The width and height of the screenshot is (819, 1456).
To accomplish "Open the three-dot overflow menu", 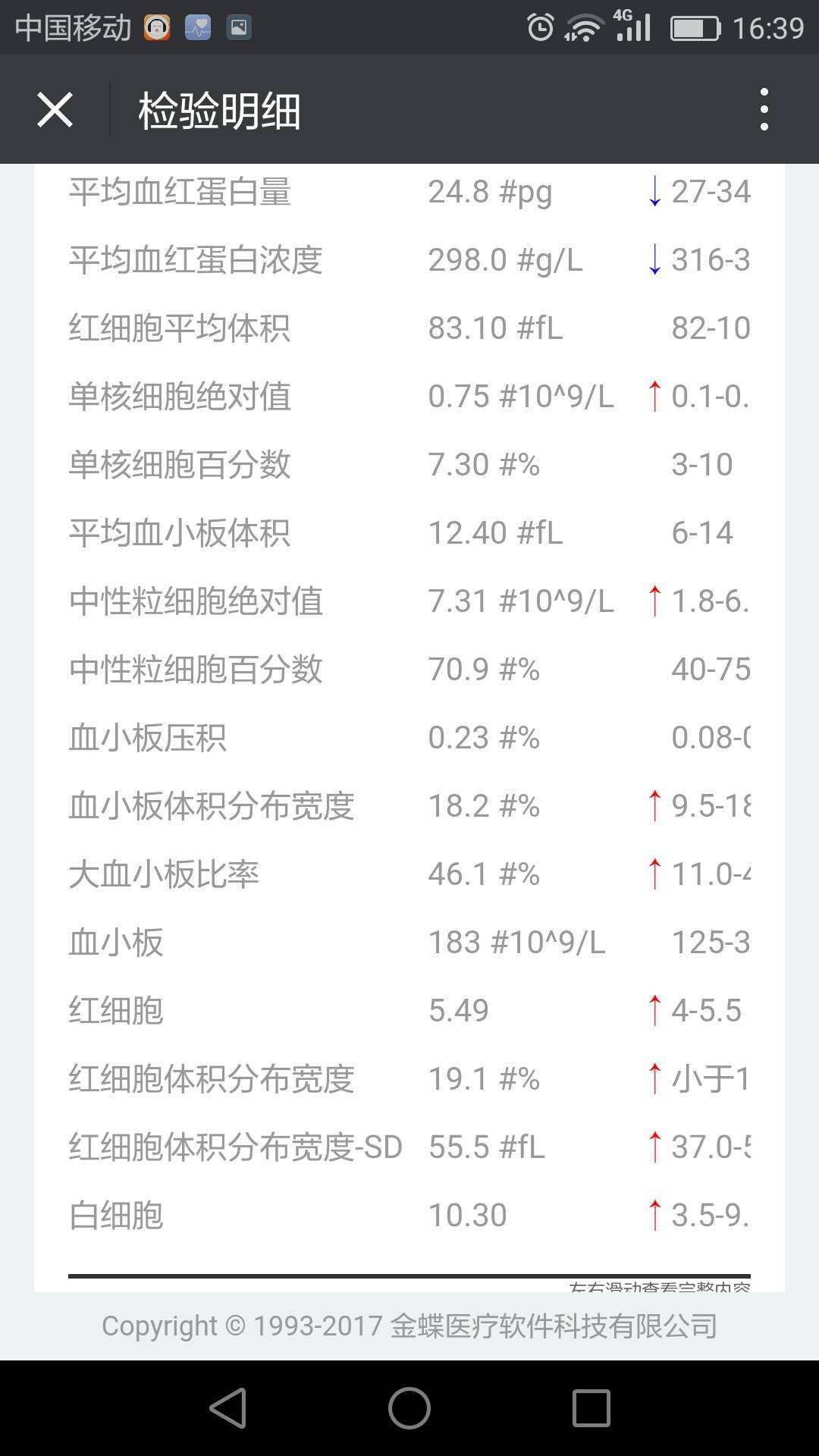I will click(x=764, y=110).
